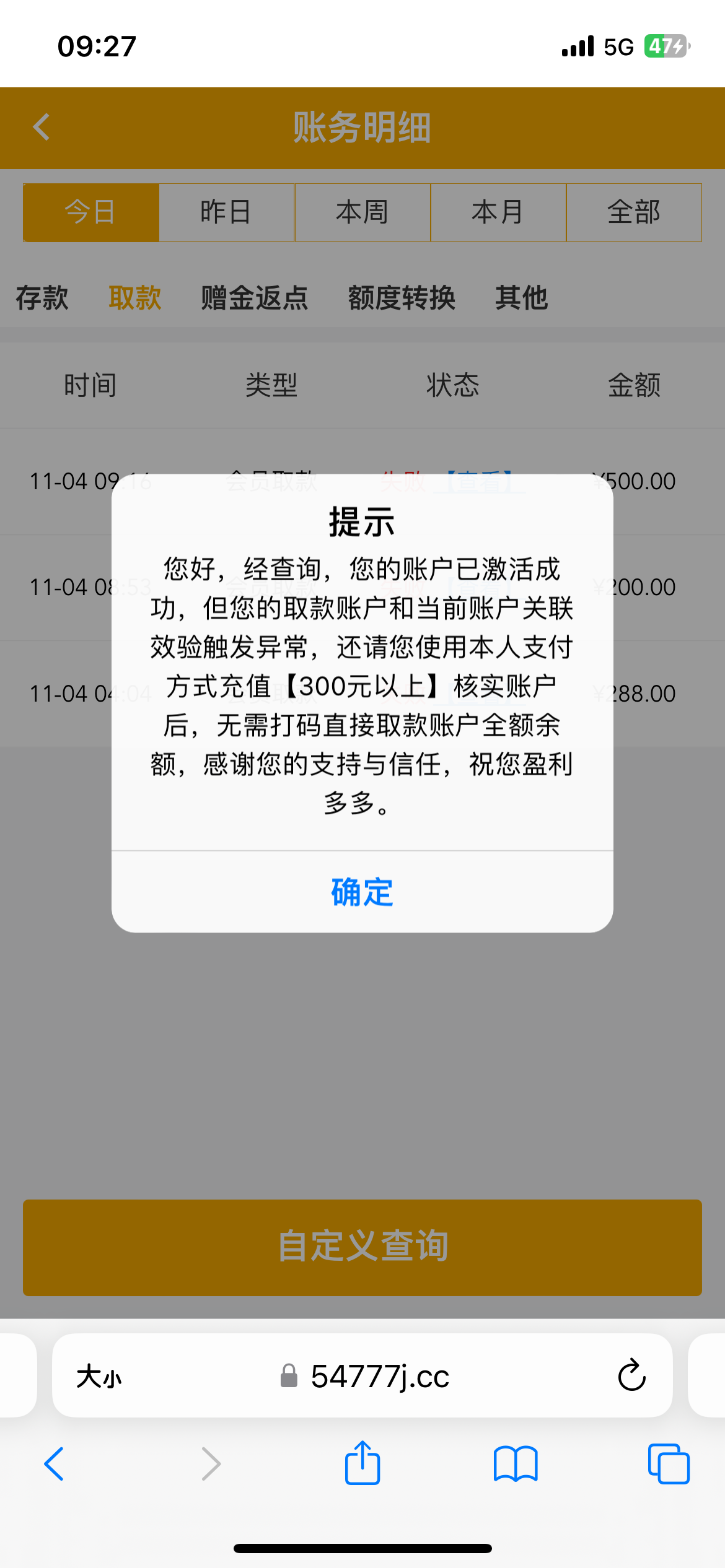This screenshot has height=1568, width=725.
Task: Tap the Safari share icon
Action: 362,1463
